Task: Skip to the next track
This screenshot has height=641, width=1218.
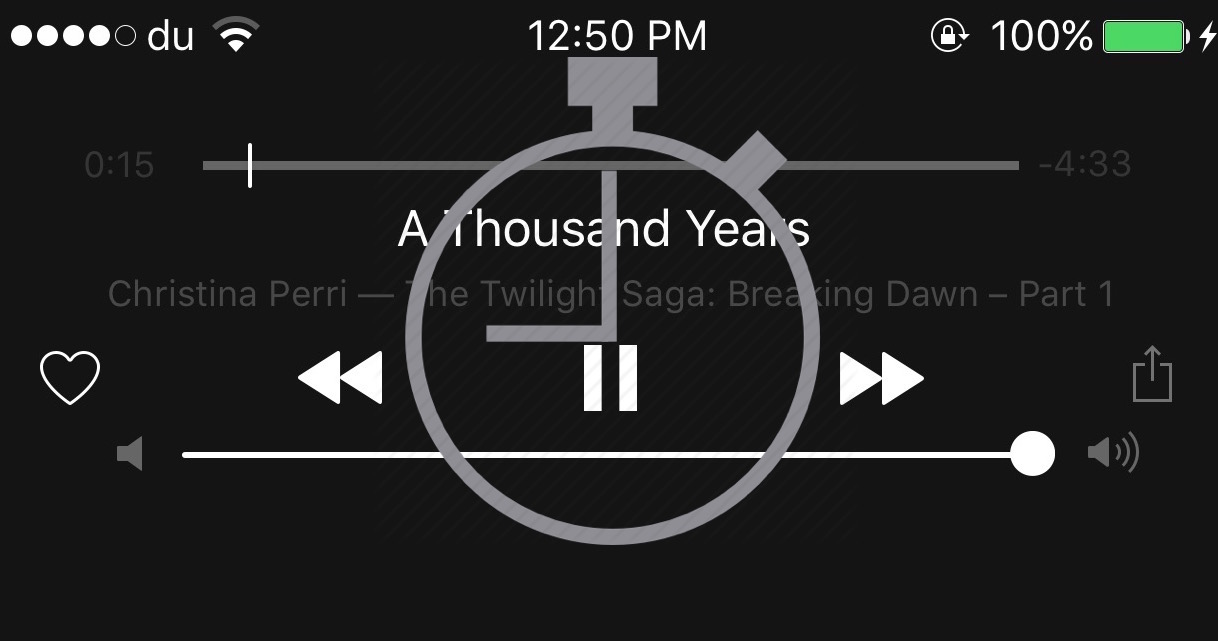Action: click(x=881, y=378)
